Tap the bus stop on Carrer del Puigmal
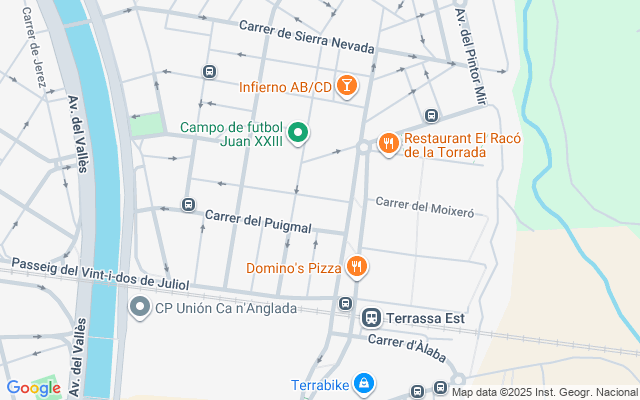The height and width of the screenshot is (400, 640). 188,205
